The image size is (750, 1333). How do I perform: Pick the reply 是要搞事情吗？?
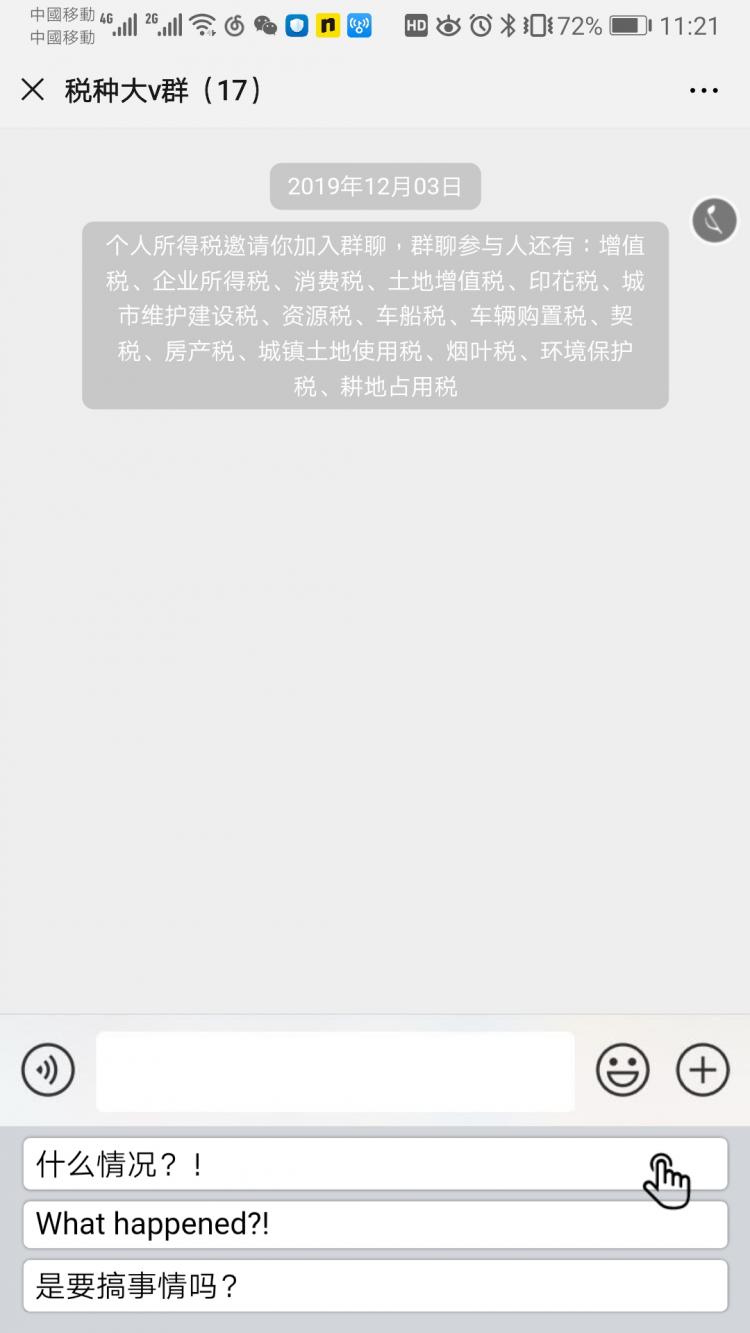(375, 1285)
